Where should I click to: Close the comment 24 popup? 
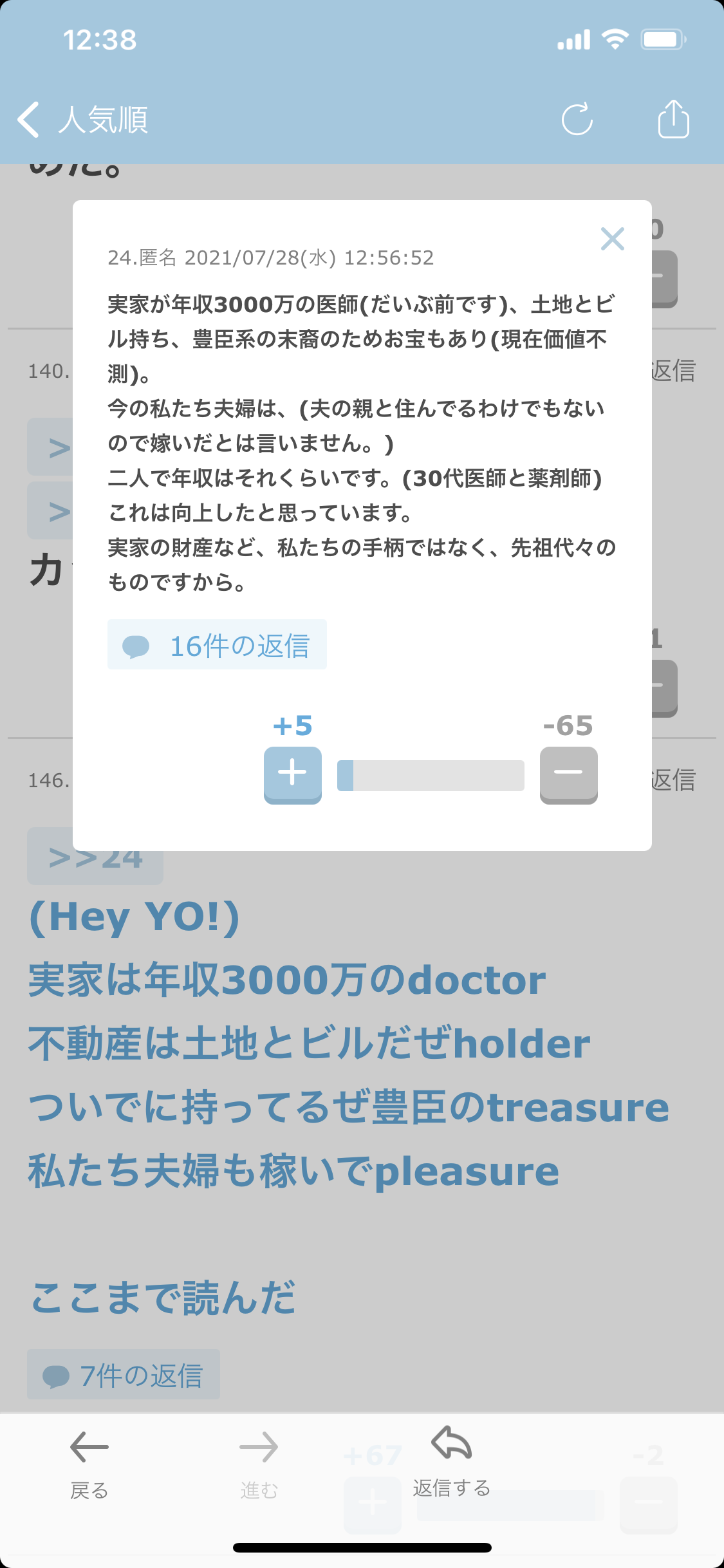point(612,239)
